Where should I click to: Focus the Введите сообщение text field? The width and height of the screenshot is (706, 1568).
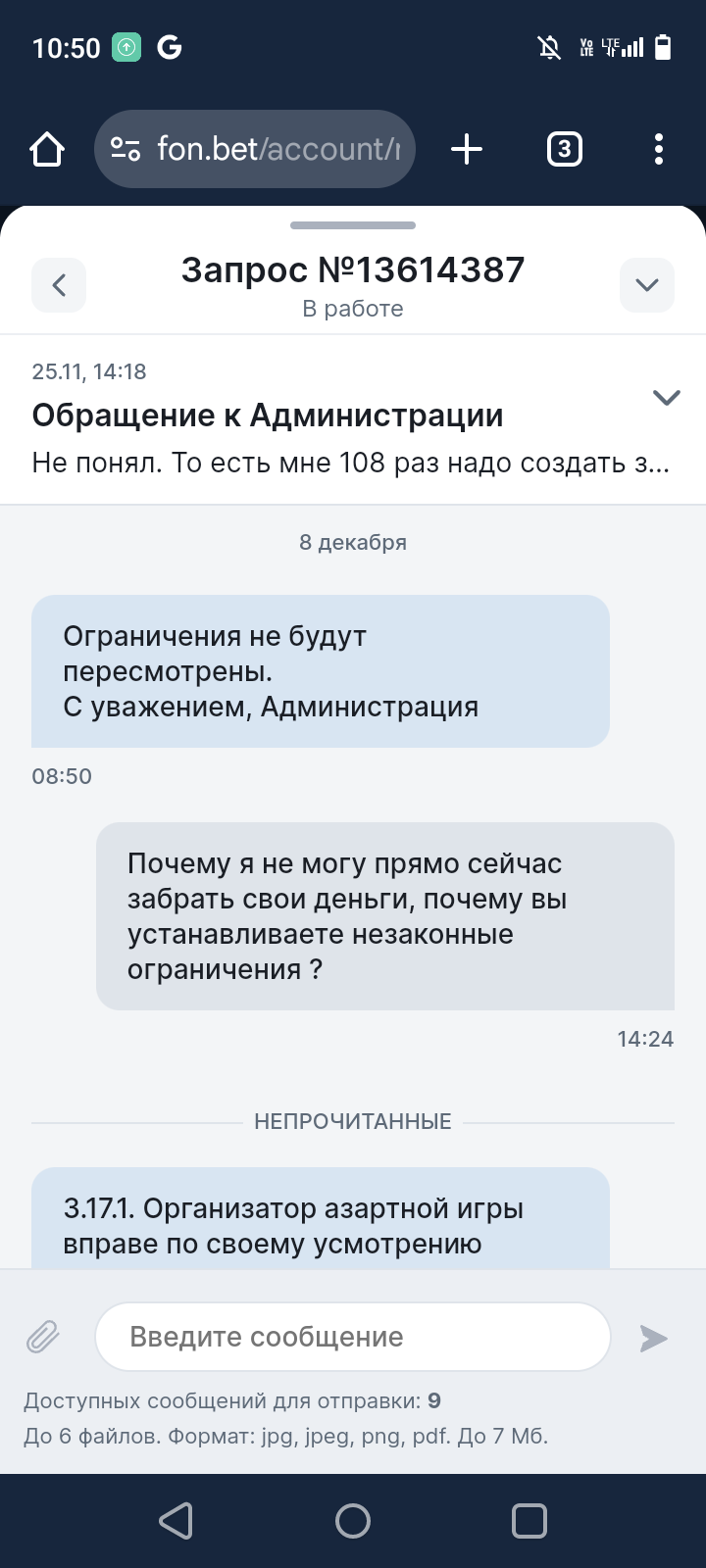[353, 1337]
